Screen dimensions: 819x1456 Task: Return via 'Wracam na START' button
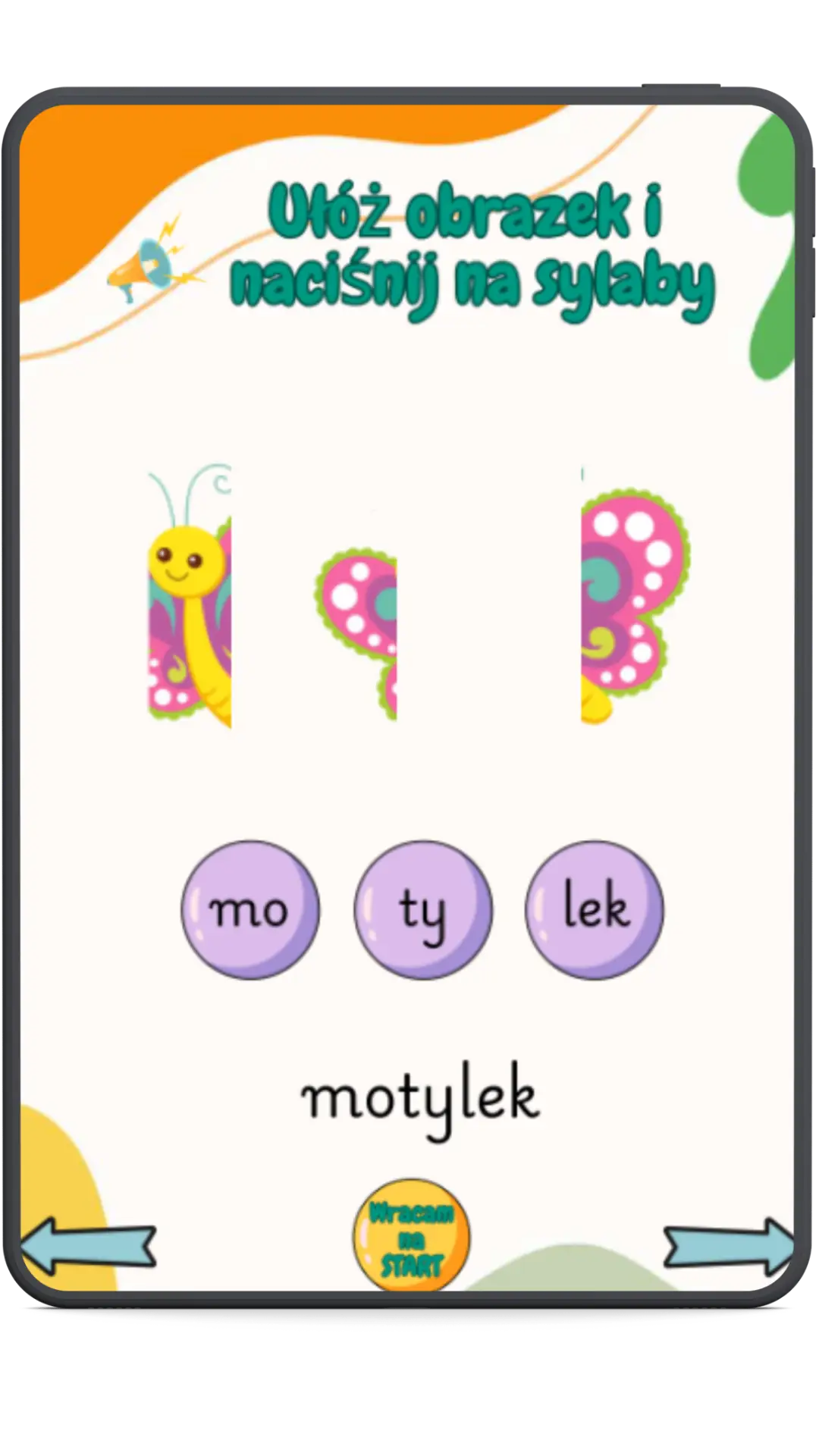tap(411, 1235)
